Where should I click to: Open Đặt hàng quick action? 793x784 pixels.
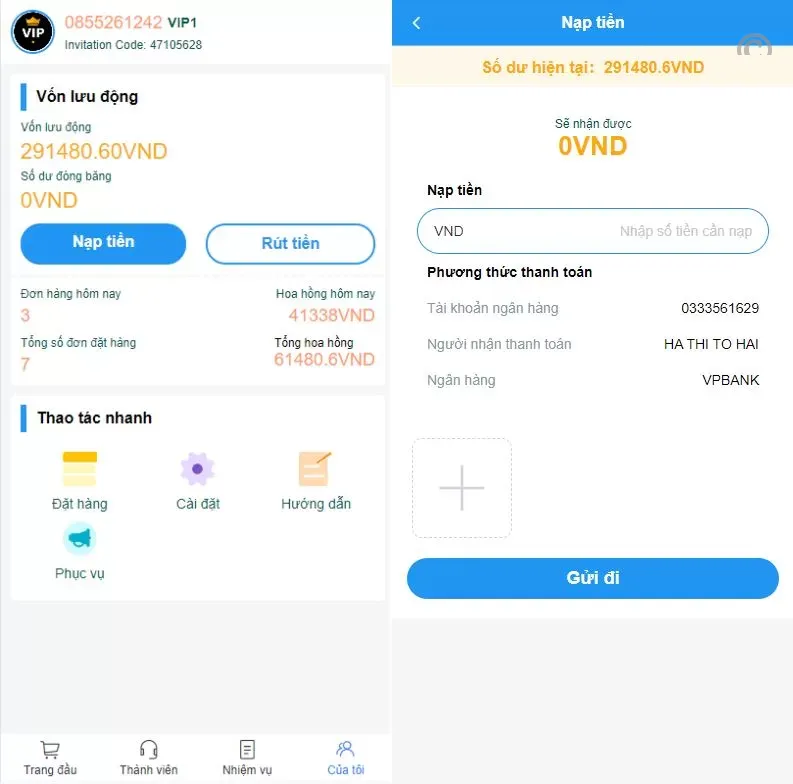click(80, 480)
